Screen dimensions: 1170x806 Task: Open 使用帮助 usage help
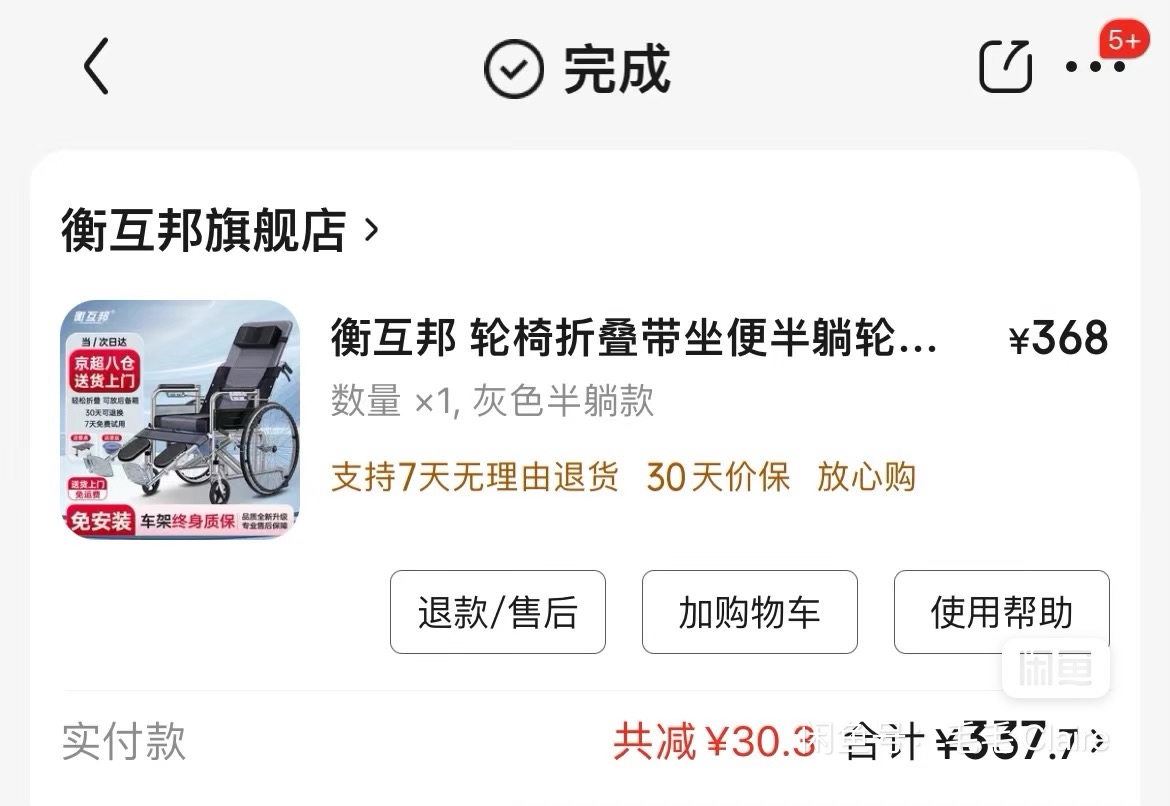coord(1001,612)
